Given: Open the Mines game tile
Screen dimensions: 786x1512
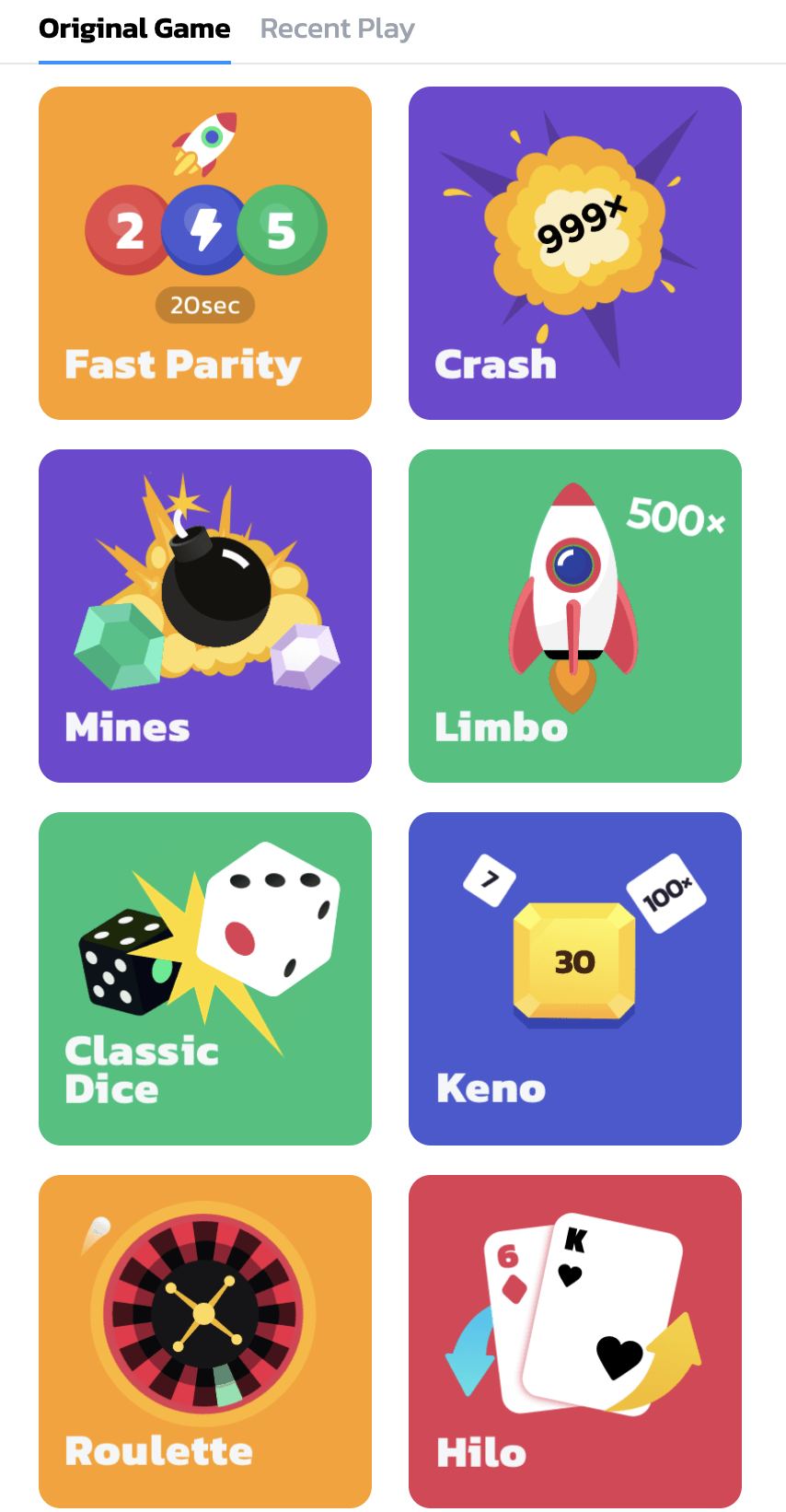Looking at the screenshot, I should click(x=205, y=616).
